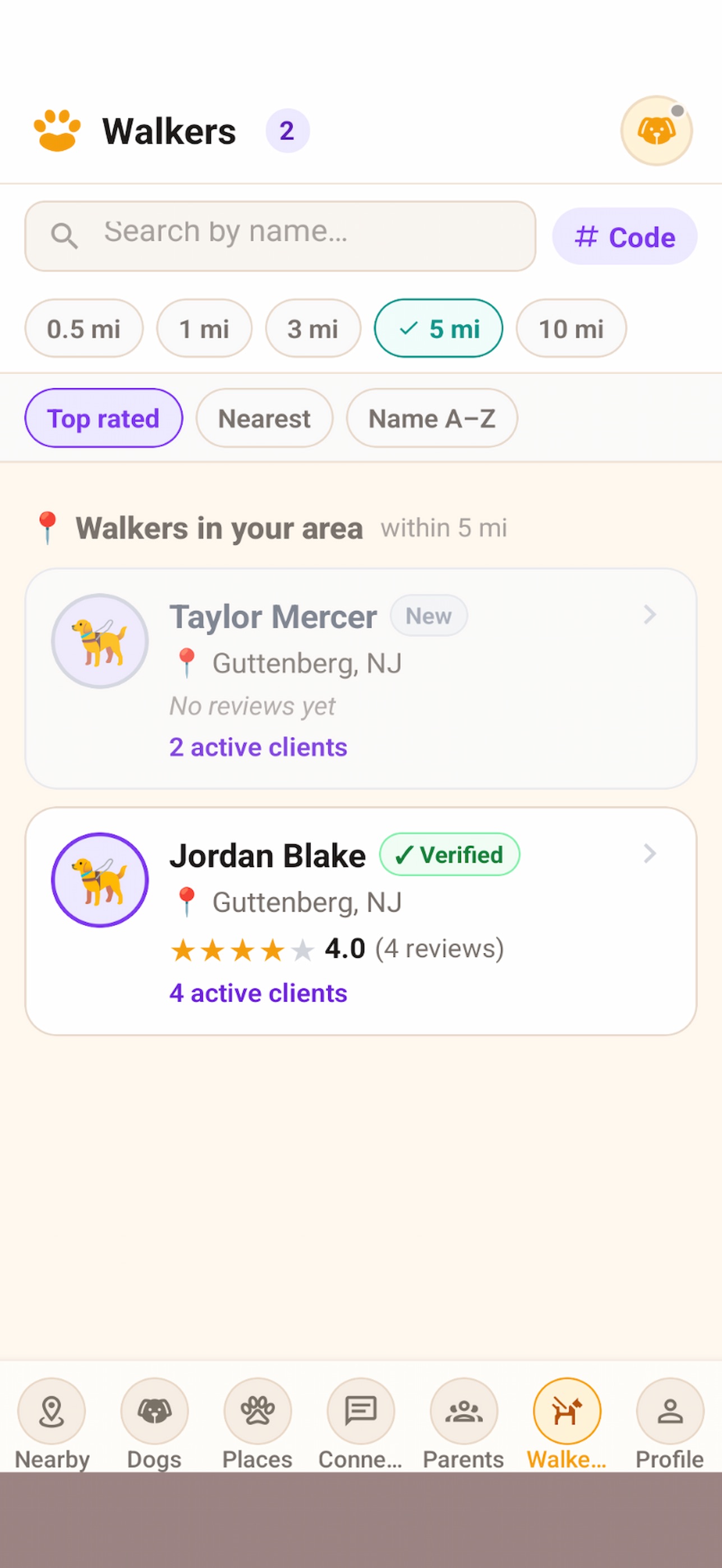Sort walkers by Top rated
Viewport: 722px width, 1568px height.
103,418
